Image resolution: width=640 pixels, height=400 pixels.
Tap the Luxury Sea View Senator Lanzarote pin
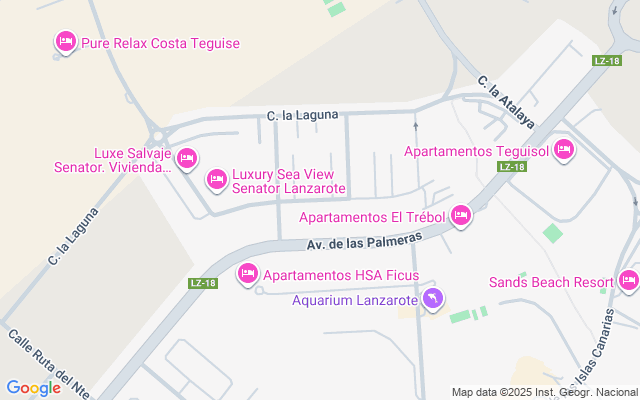(x=216, y=180)
